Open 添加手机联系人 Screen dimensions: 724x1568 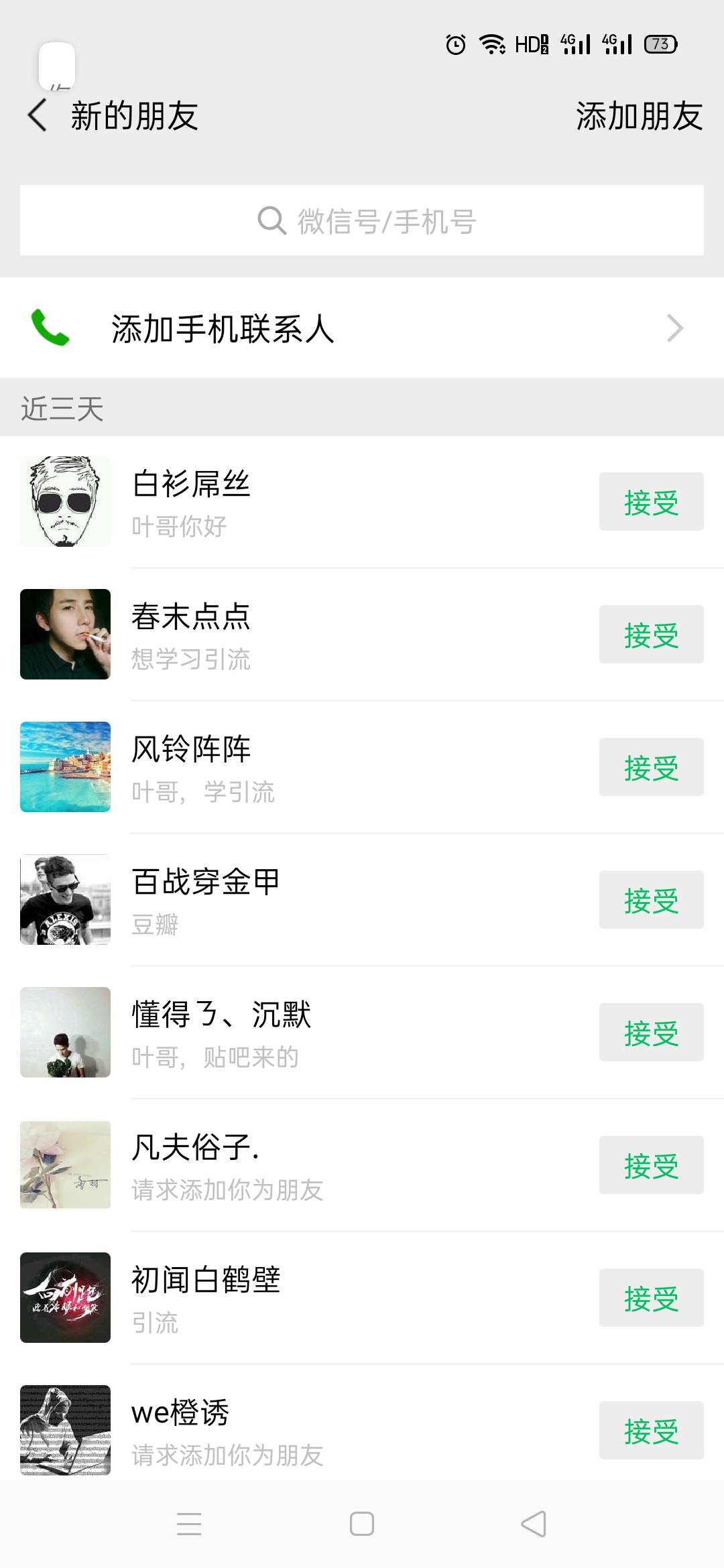pyautogui.click(x=362, y=328)
